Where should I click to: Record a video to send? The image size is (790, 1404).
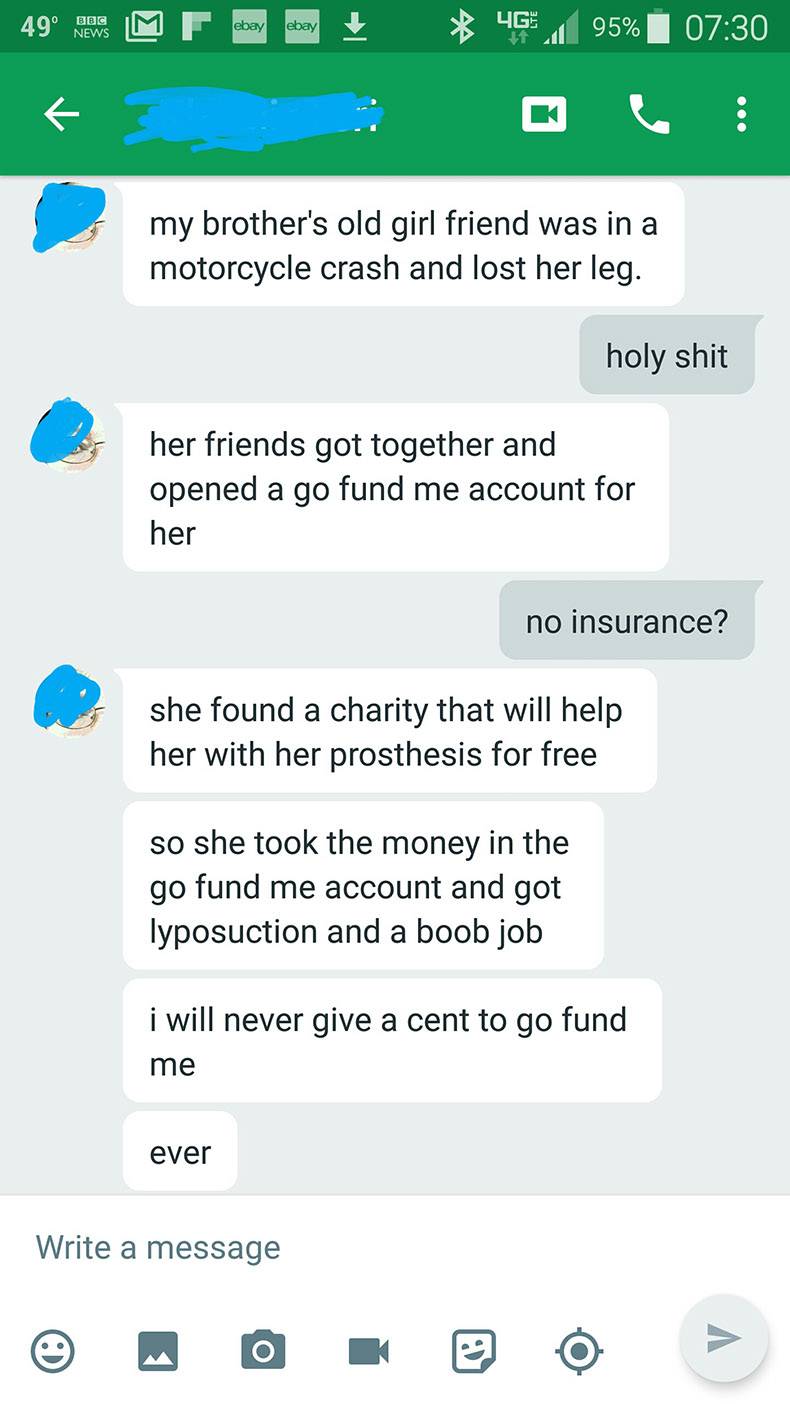[x=368, y=1352]
